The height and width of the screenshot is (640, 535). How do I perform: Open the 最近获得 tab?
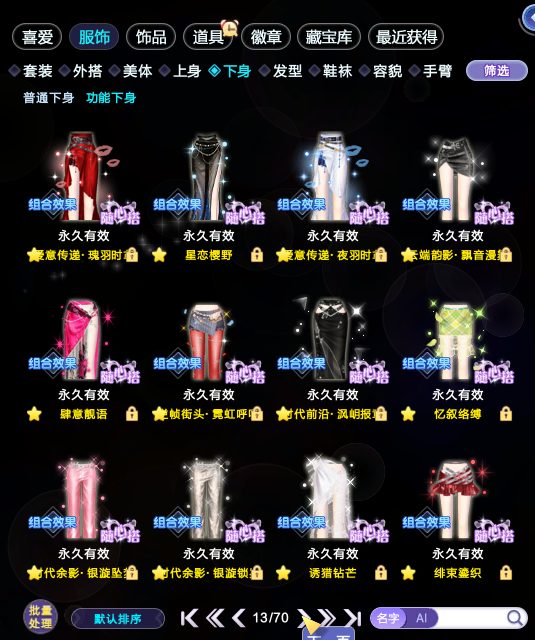[406, 37]
